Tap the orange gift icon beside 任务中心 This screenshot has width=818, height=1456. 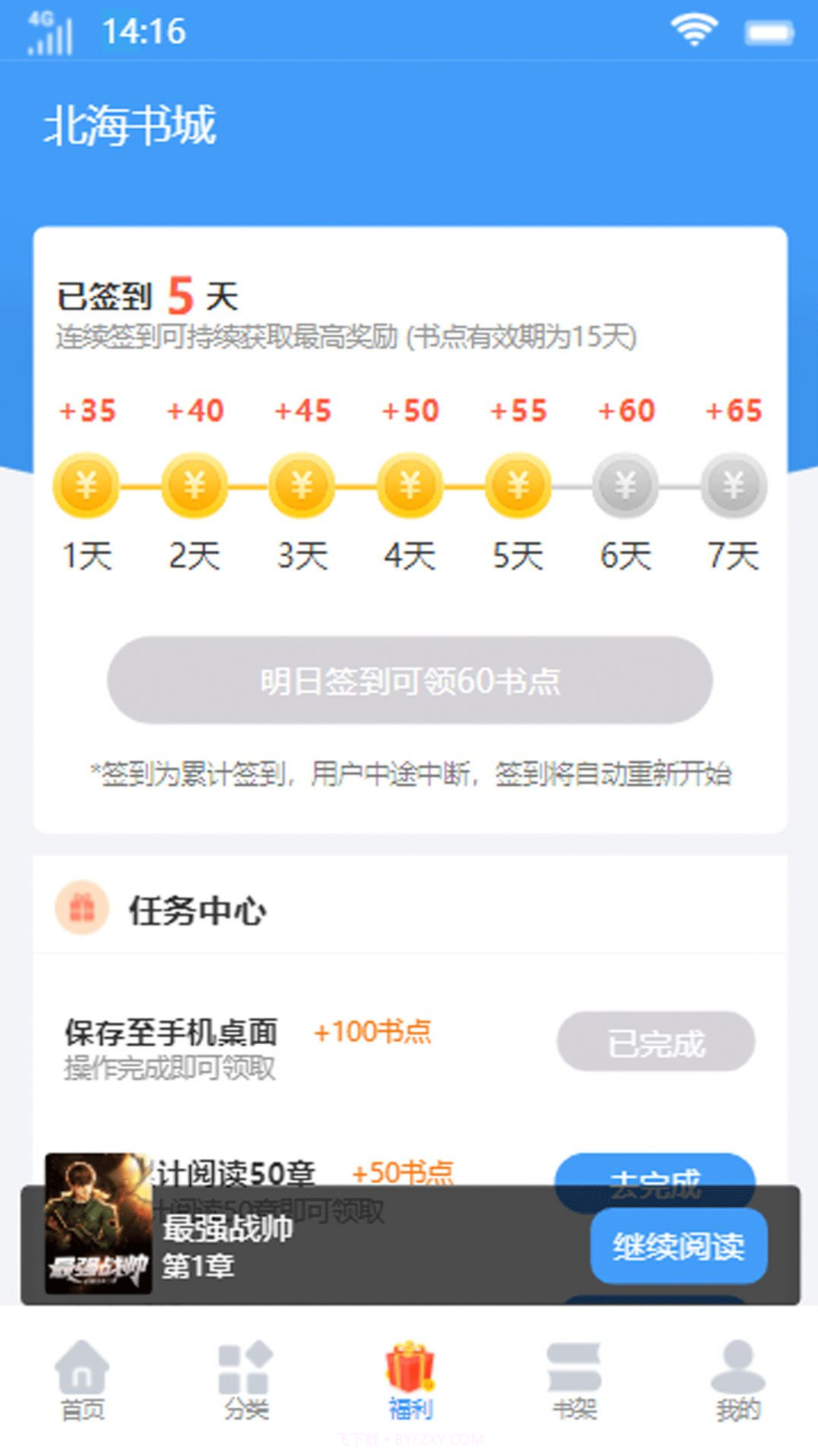click(82, 909)
